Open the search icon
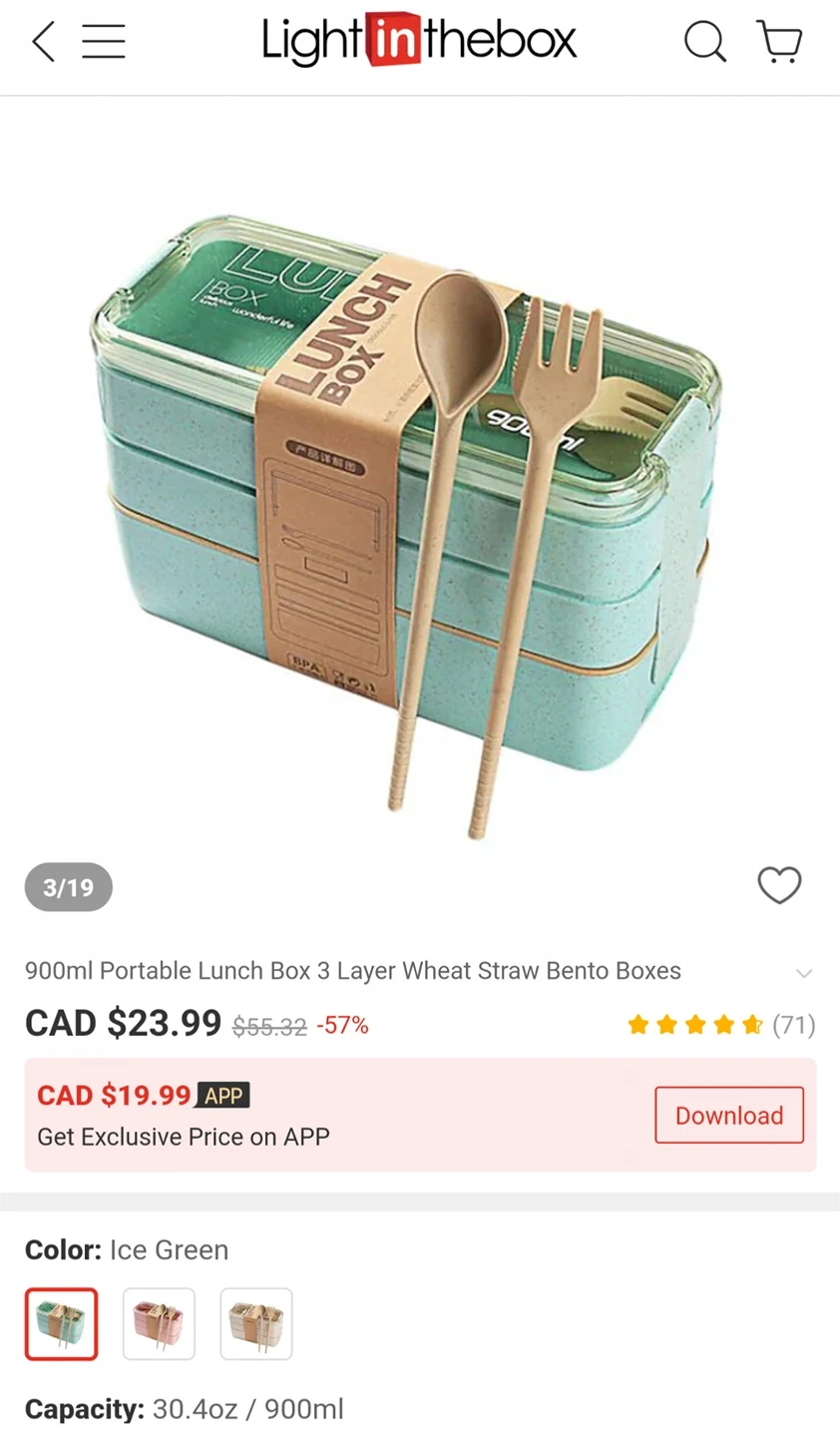The width and height of the screenshot is (840, 1437). tap(704, 42)
